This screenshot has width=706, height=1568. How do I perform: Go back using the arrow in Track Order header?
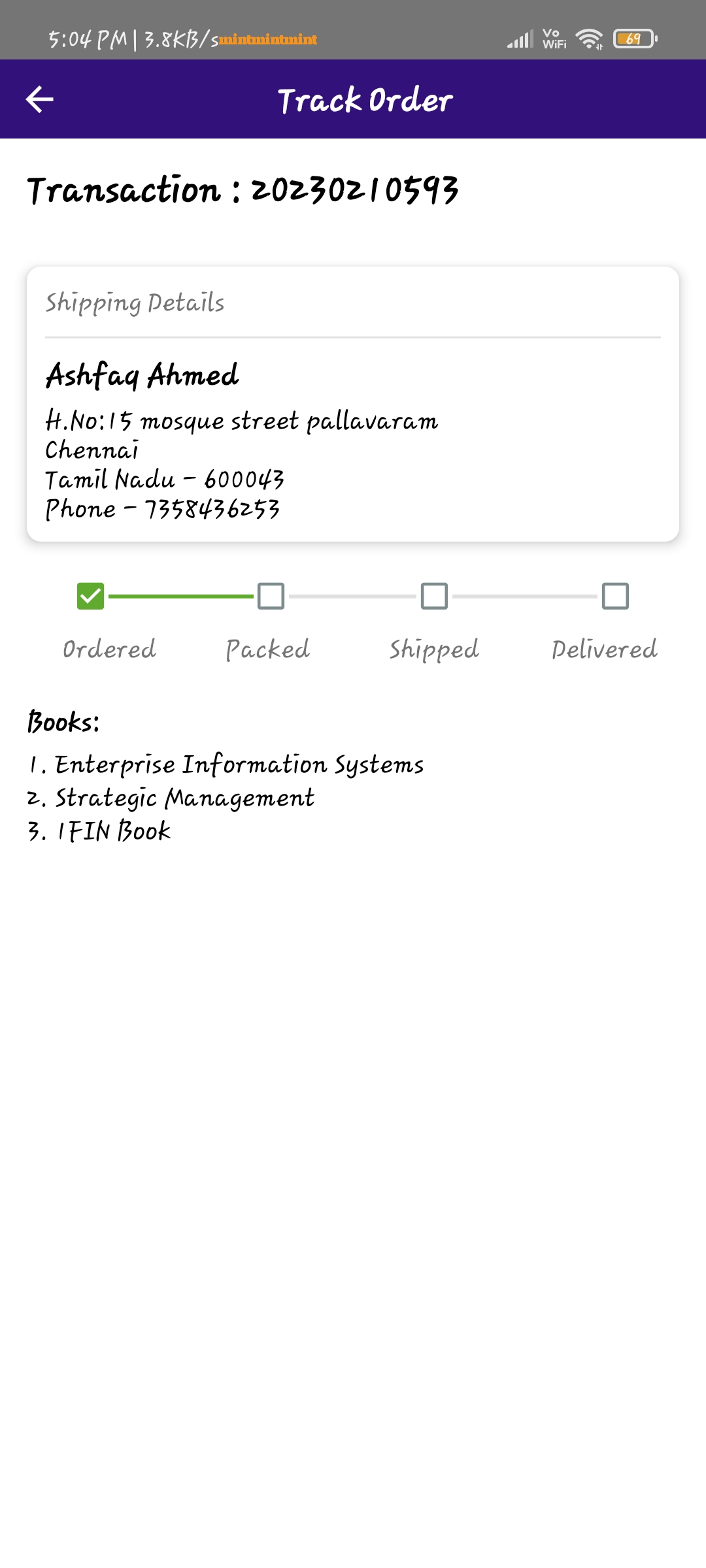tap(39, 99)
